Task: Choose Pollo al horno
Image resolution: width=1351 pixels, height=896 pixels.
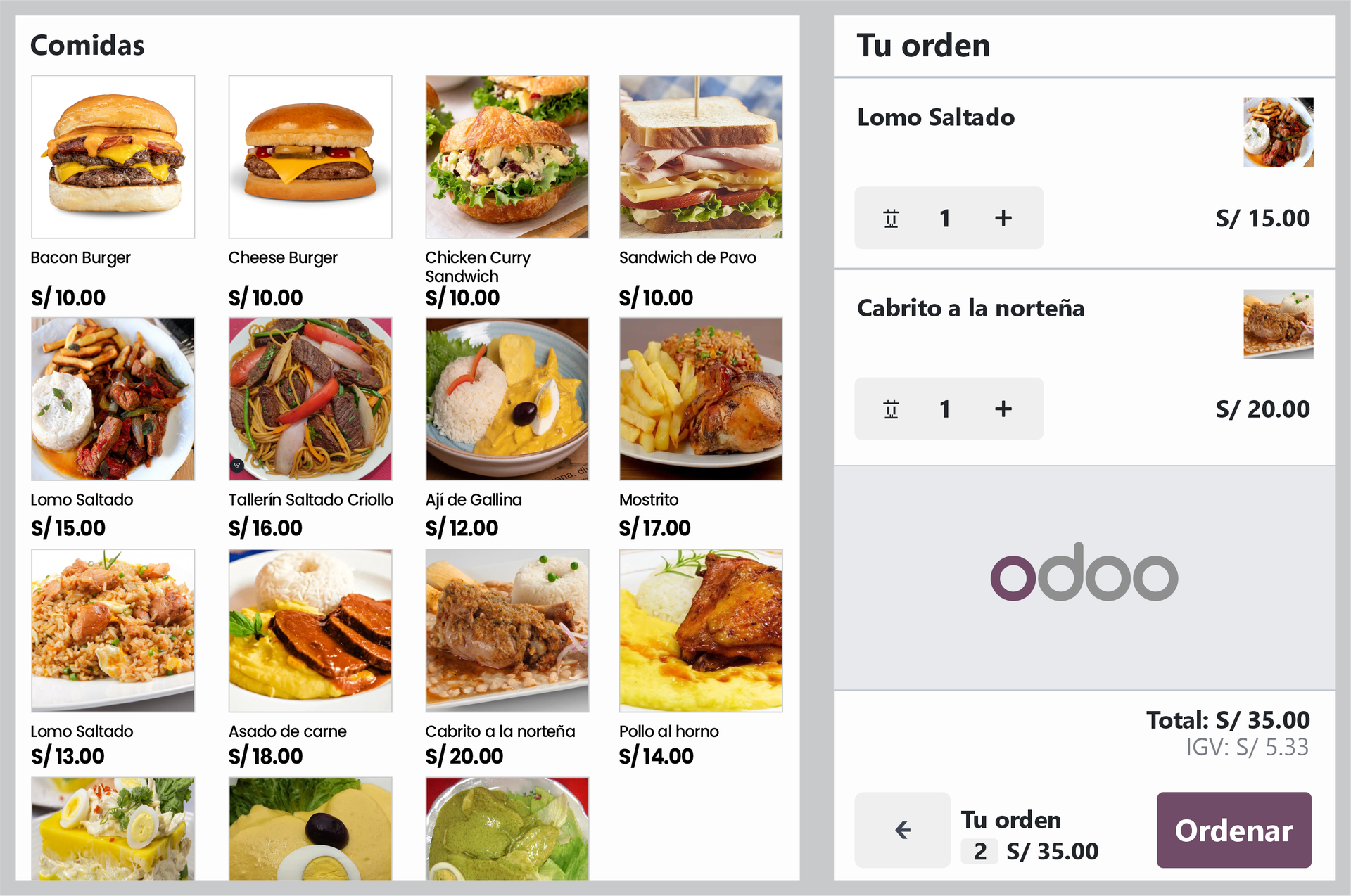Action: coord(700,630)
